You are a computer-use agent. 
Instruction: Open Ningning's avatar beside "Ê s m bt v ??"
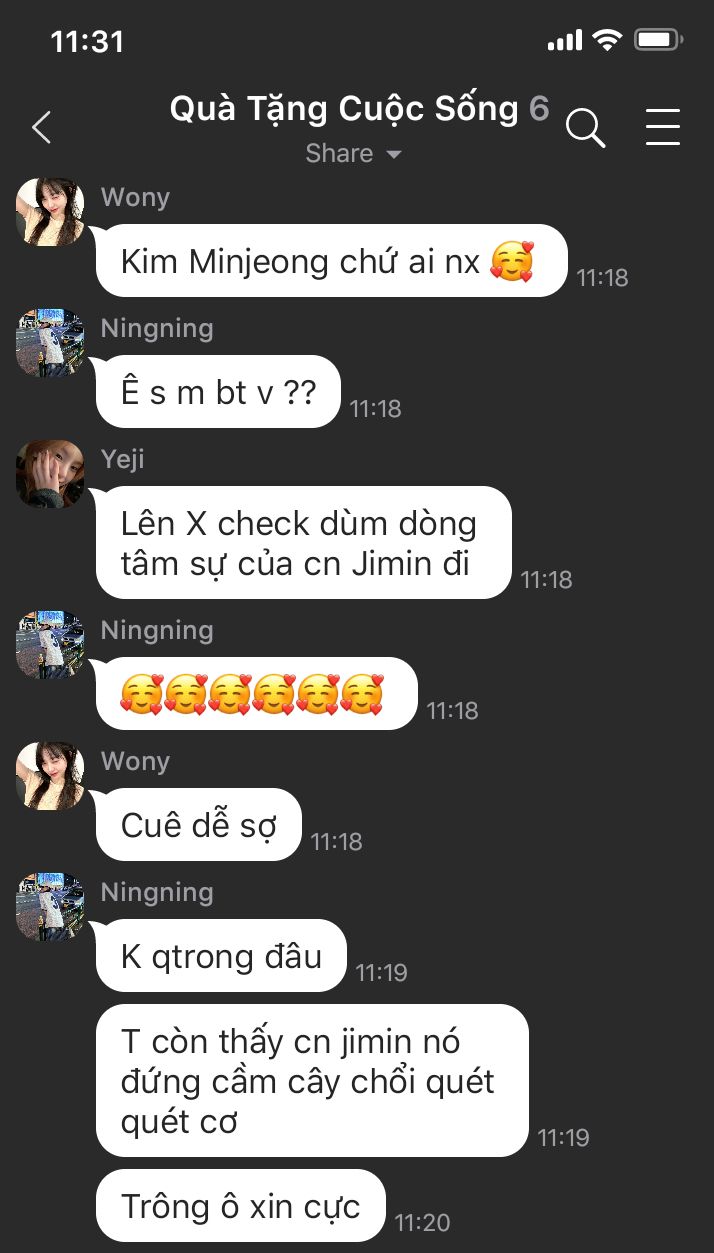50,343
